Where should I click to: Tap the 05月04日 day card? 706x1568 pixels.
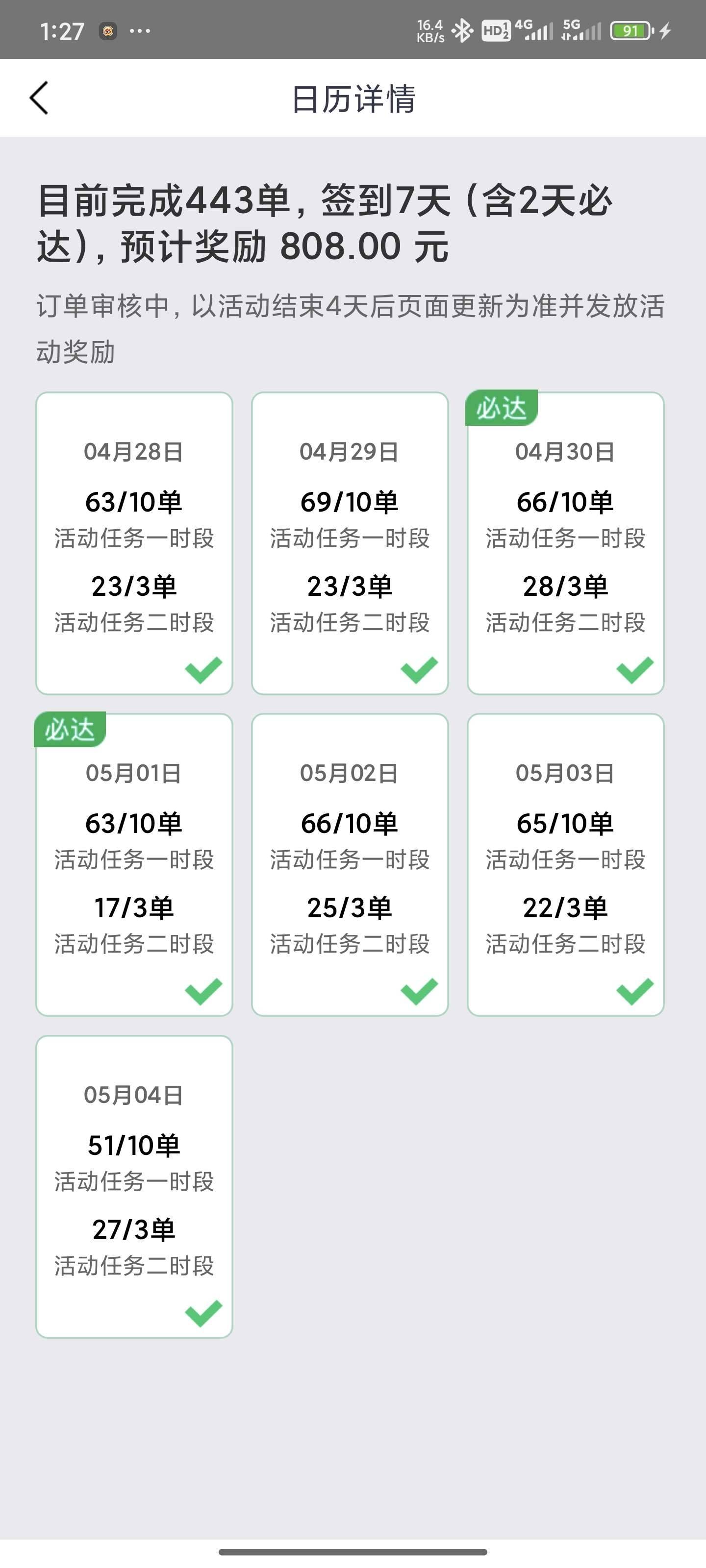(134, 1186)
